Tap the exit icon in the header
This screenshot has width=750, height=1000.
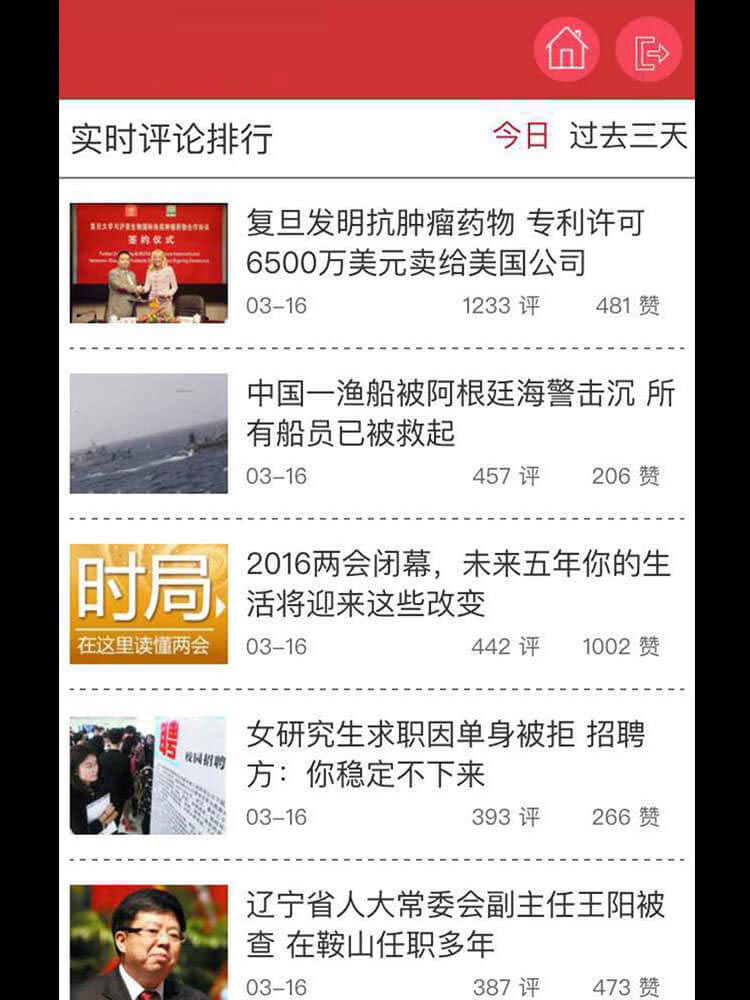pos(649,48)
